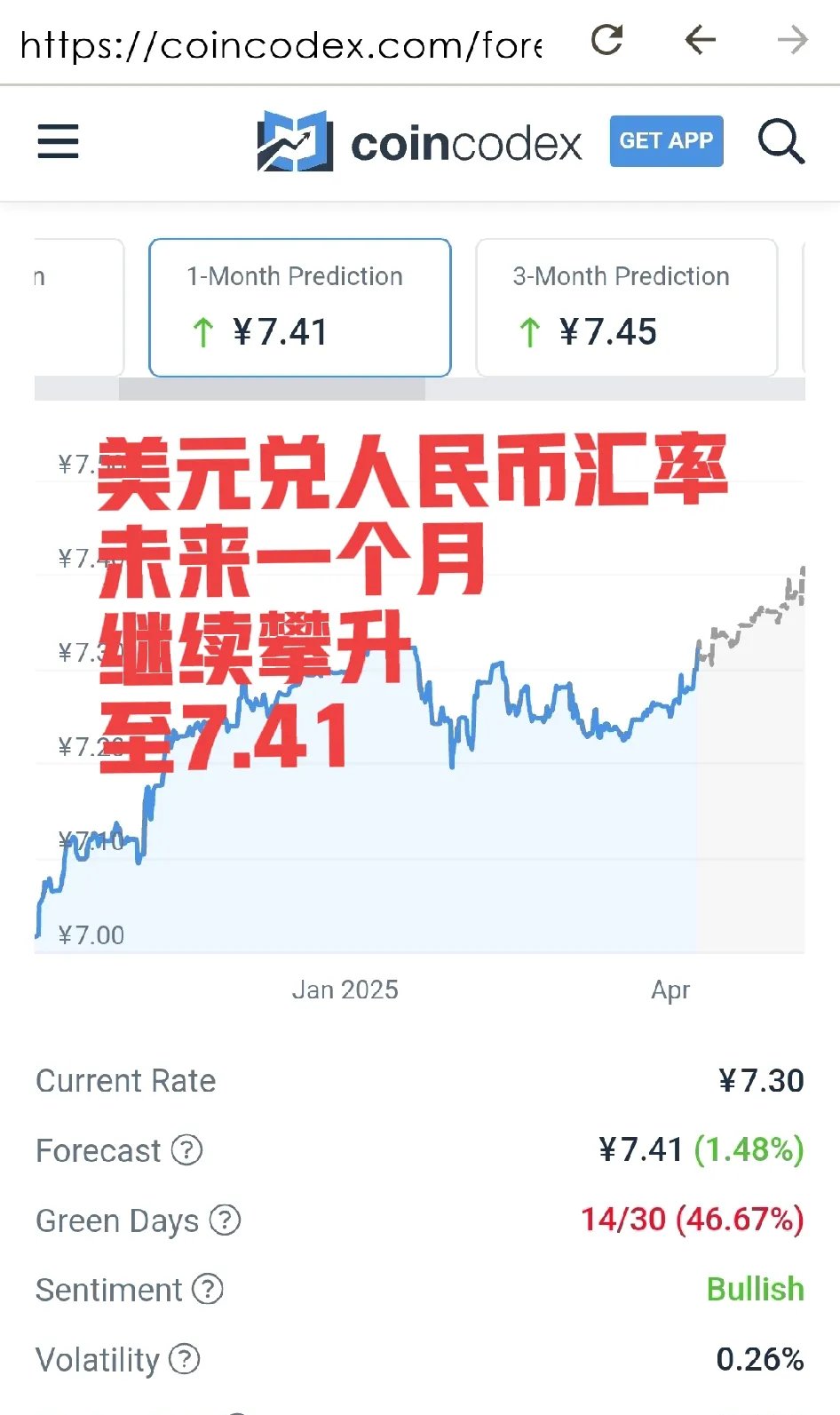Image resolution: width=840 pixels, height=1415 pixels.
Task: Click the CoinCodex logo
Action: coord(417,142)
